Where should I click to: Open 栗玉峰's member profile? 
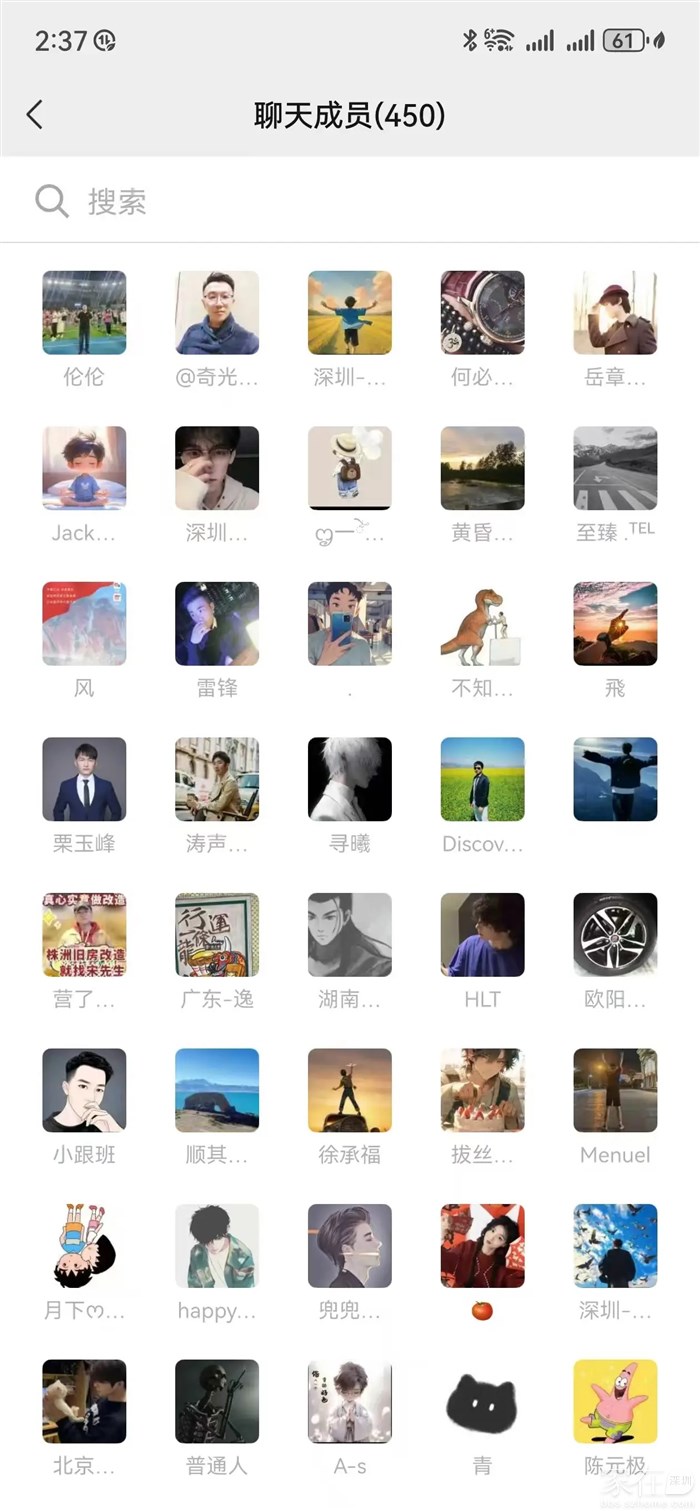(84, 780)
